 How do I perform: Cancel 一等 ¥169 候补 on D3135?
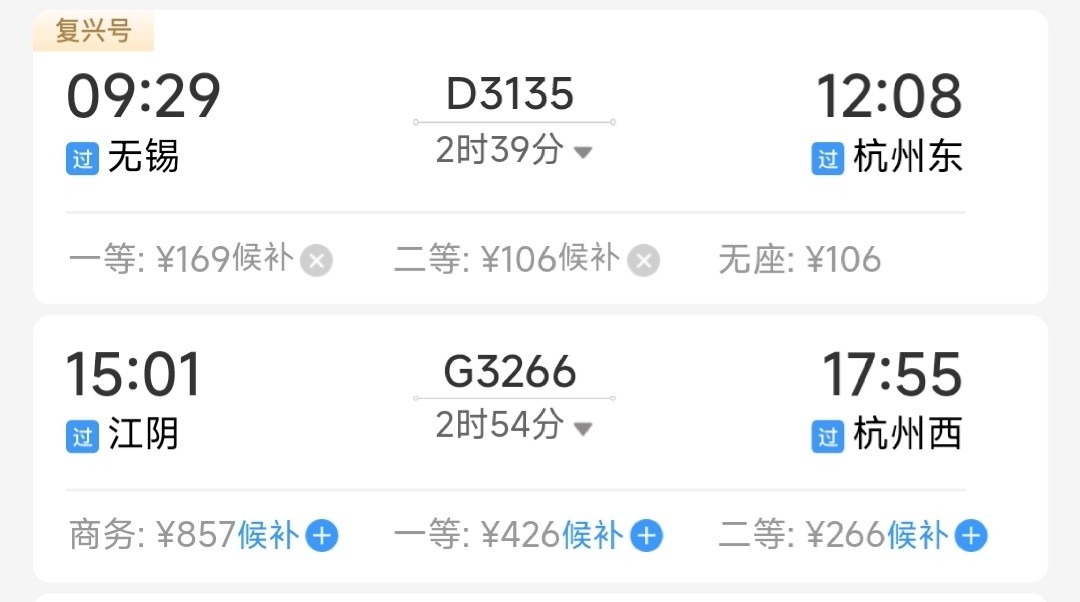(317, 261)
